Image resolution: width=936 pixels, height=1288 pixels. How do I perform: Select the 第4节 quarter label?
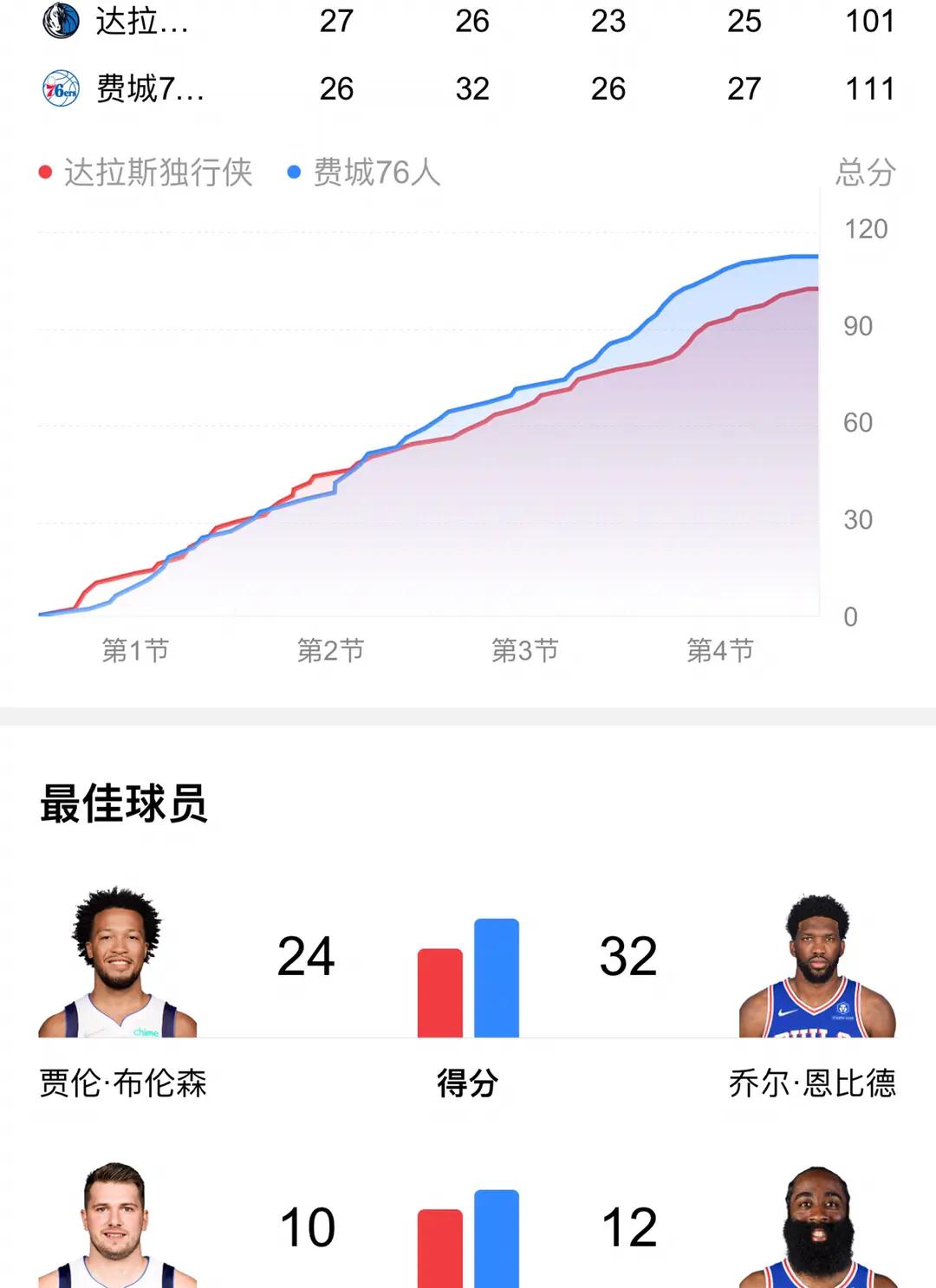click(x=718, y=647)
